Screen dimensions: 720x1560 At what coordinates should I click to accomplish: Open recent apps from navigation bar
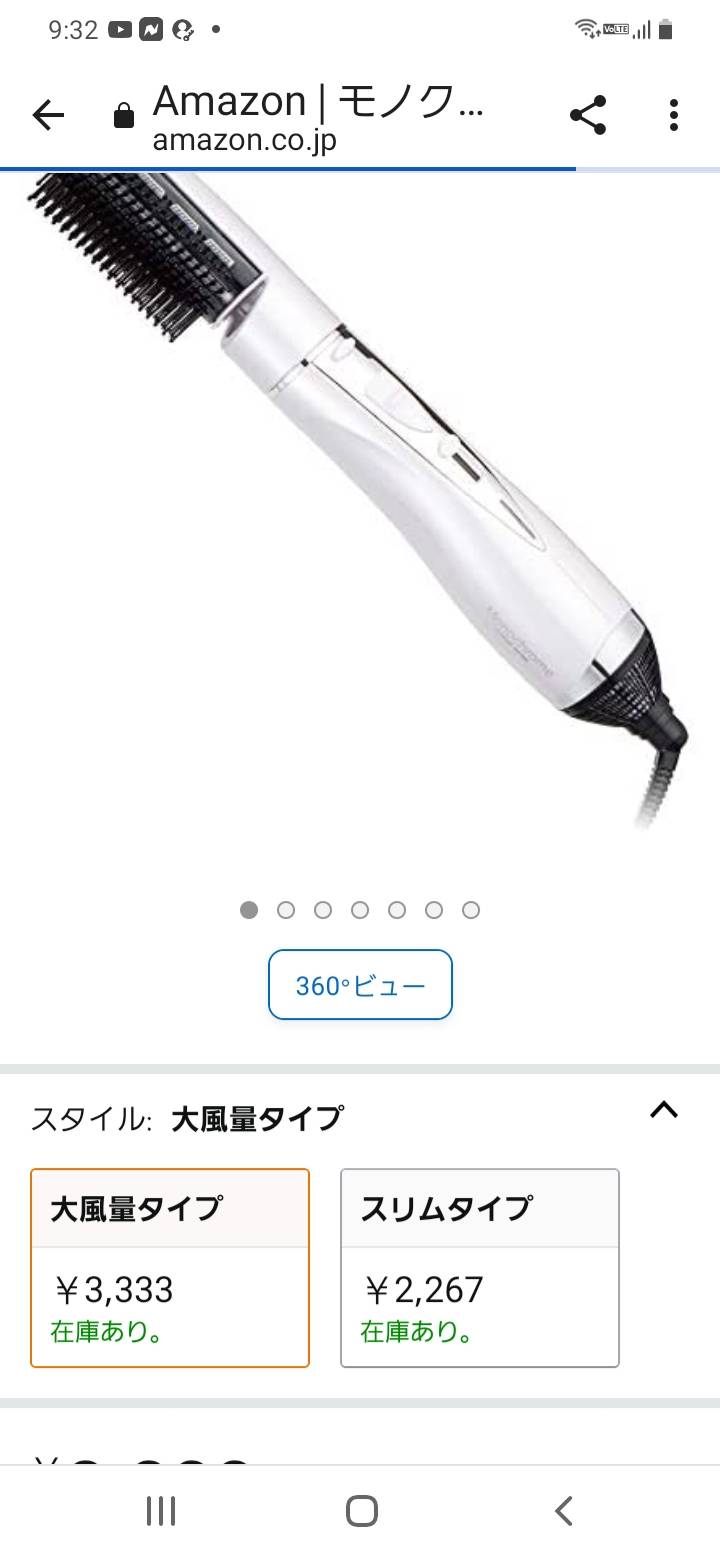coord(161,1511)
